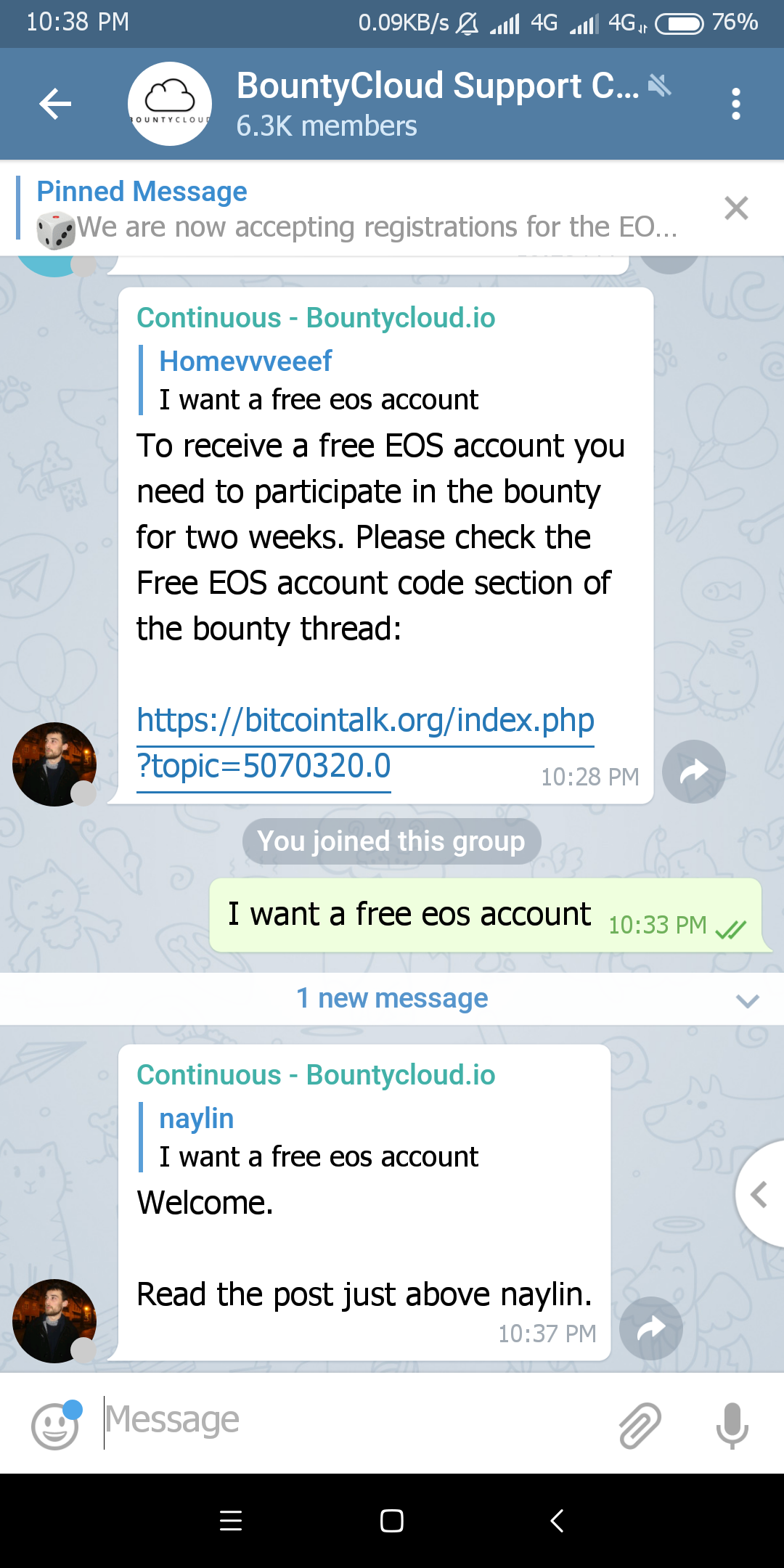
Task: Open the three-dot overflow menu
Action: 735,104
